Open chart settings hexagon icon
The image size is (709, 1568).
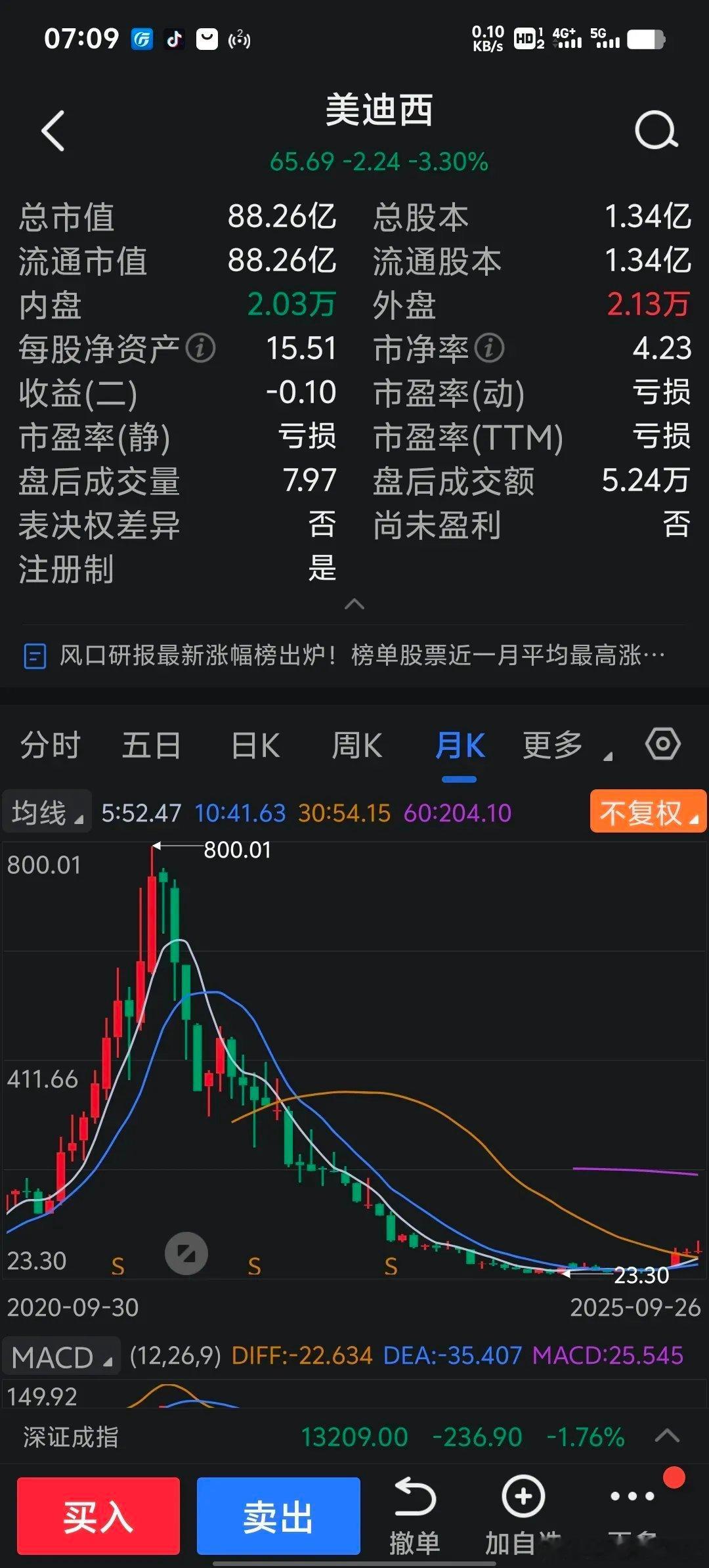click(662, 745)
